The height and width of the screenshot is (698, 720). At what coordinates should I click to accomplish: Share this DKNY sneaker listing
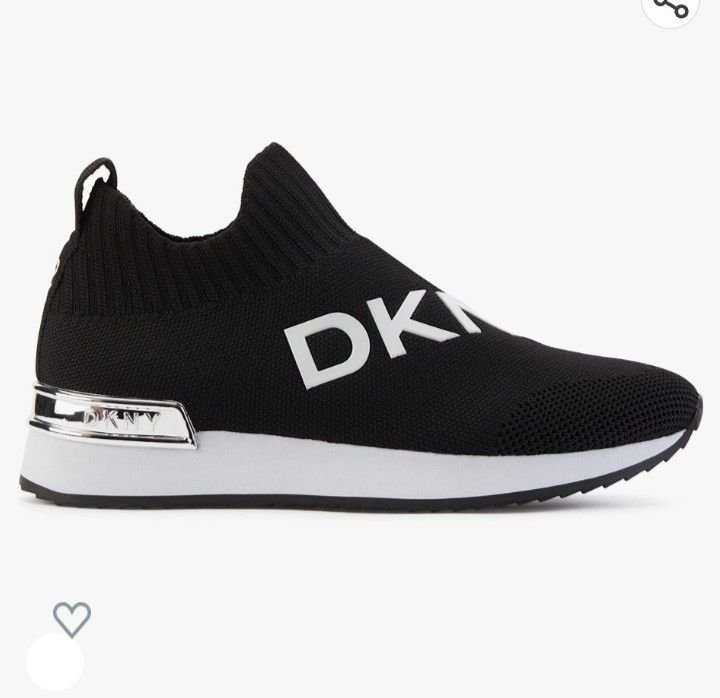click(671, 8)
